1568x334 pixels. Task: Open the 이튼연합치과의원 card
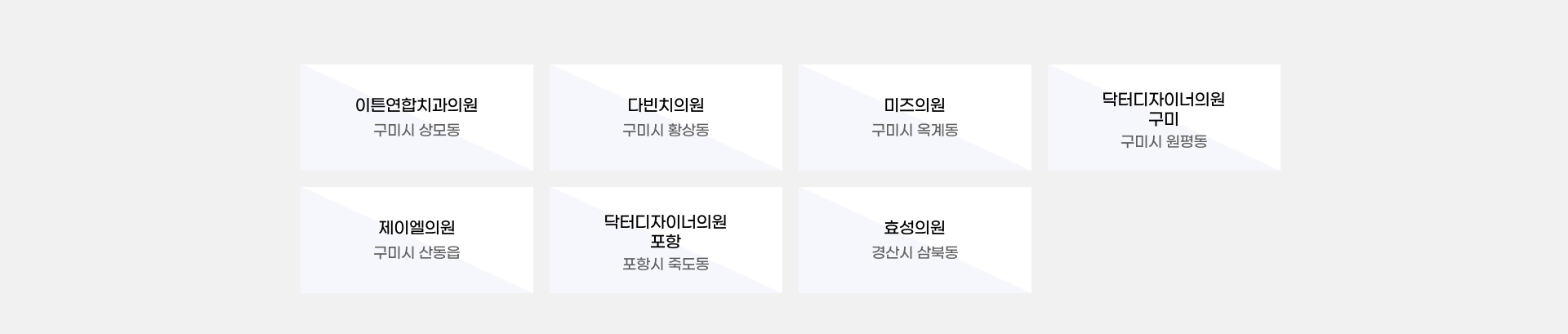[x=416, y=117]
